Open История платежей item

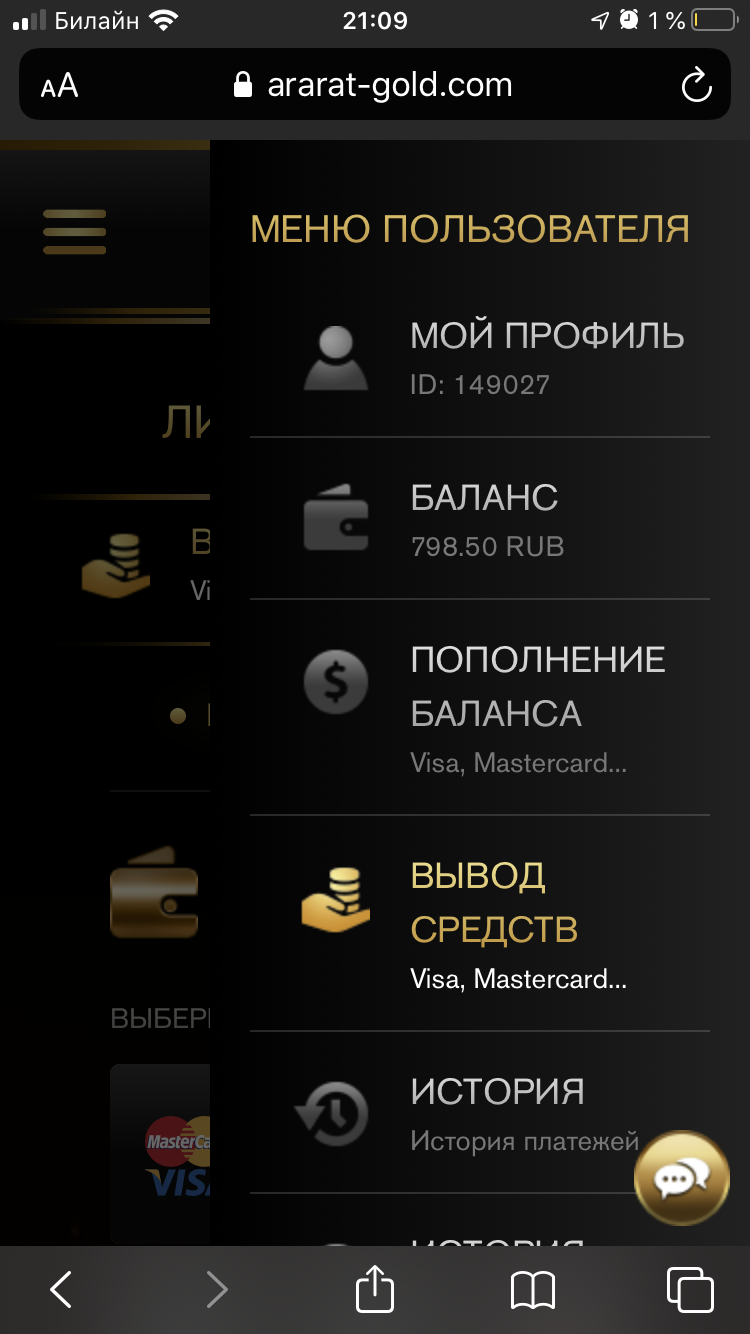[480, 1113]
